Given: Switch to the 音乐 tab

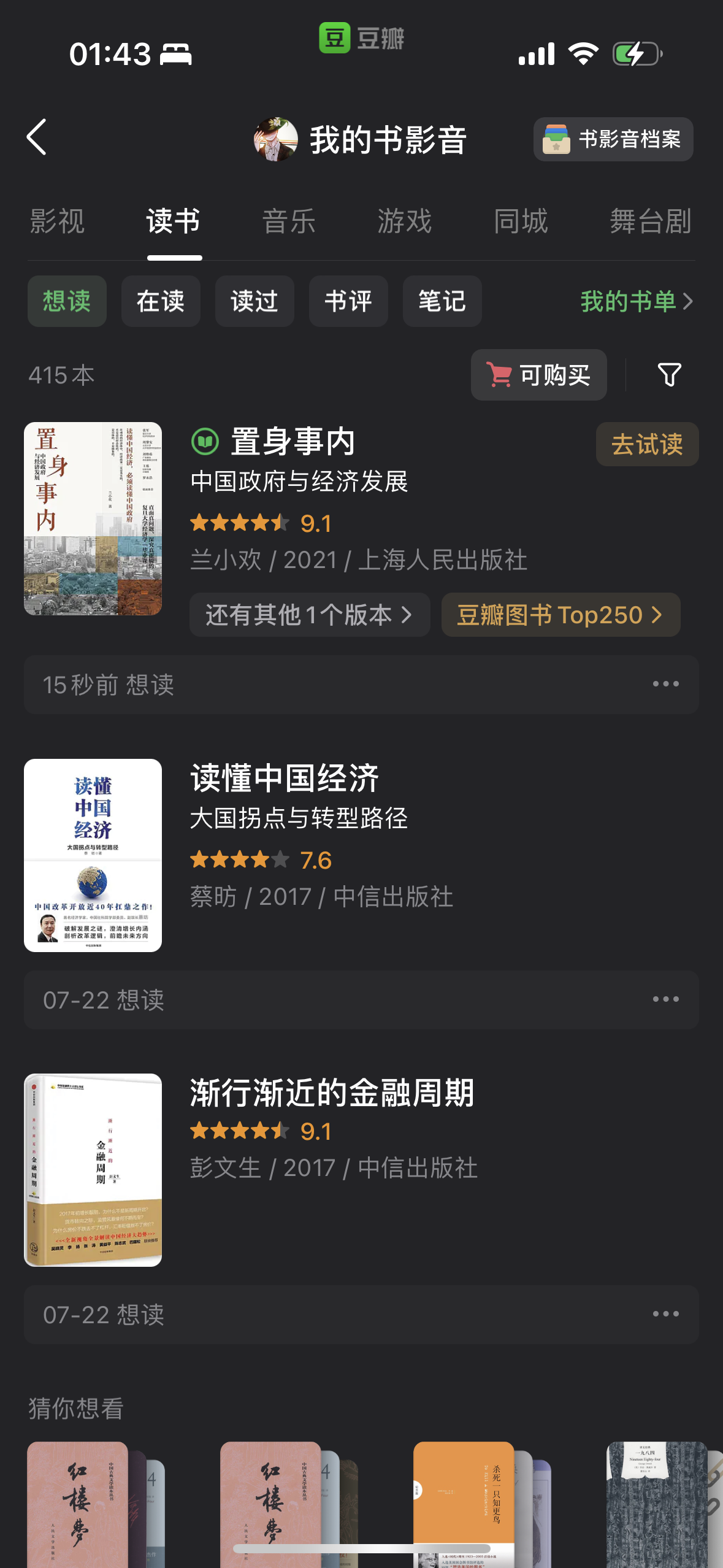Looking at the screenshot, I should [289, 221].
